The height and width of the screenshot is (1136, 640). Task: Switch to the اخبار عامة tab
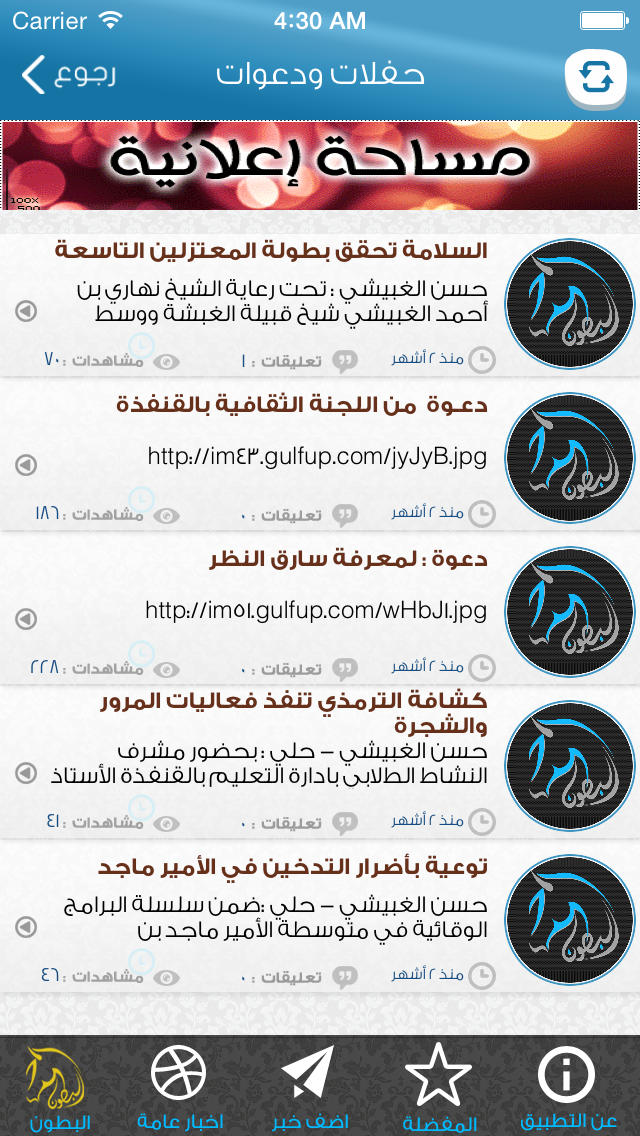coord(180,1087)
